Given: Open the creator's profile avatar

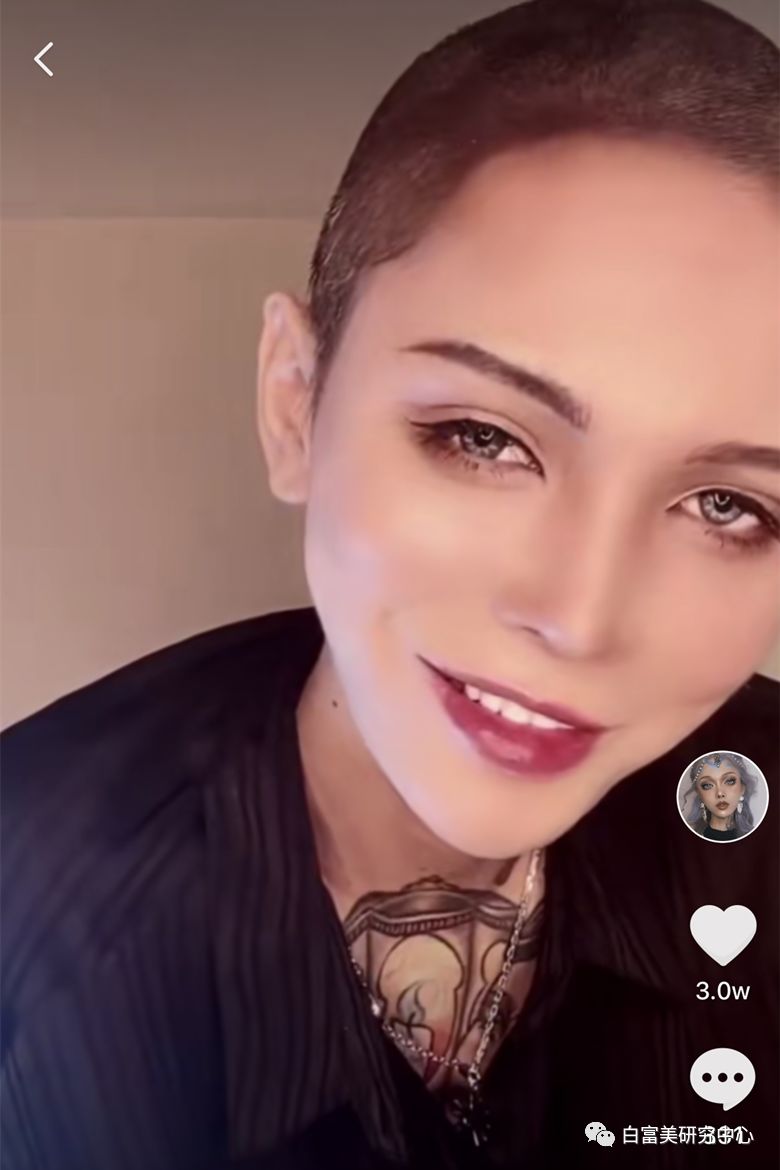Looking at the screenshot, I should 722,797.
